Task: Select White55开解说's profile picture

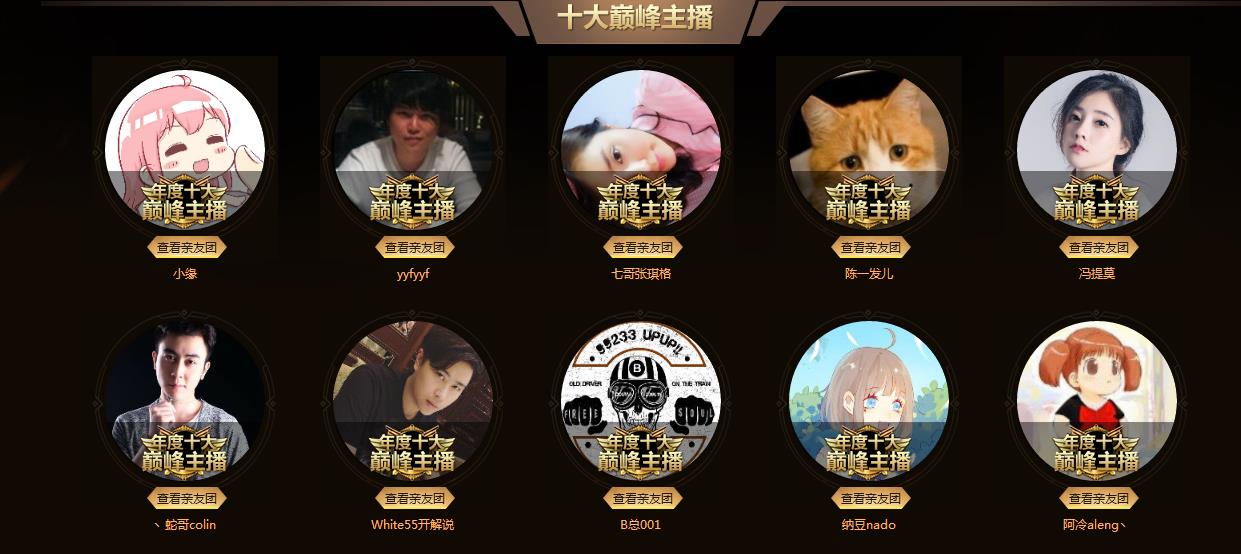Action: pyautogui.click(x=413, y=382)
